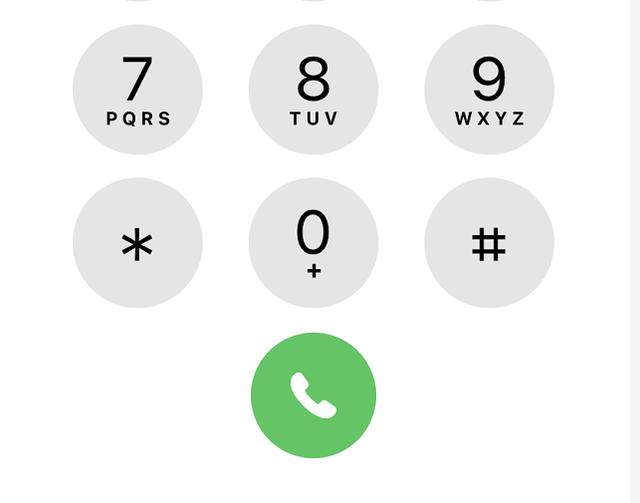Viewport: 640px width, 503px height.
Task: Input the asterisk star key
Action: point(138,243)
